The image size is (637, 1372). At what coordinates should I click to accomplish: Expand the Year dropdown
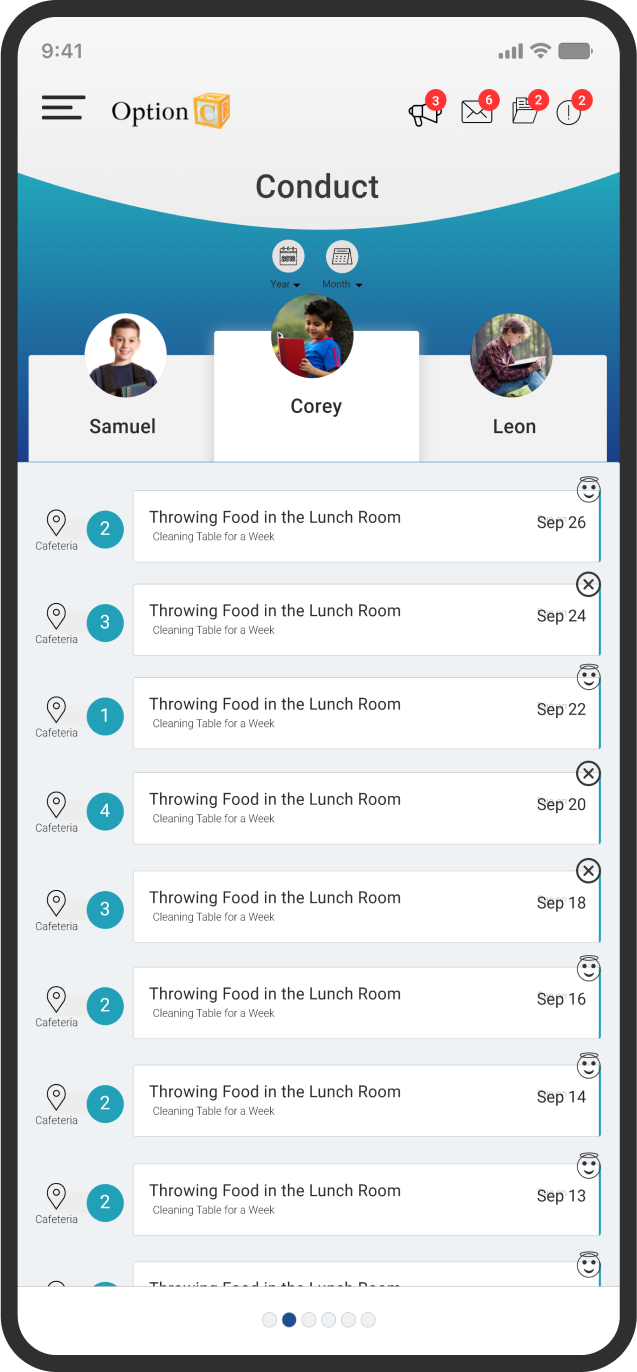pos(288,265)
